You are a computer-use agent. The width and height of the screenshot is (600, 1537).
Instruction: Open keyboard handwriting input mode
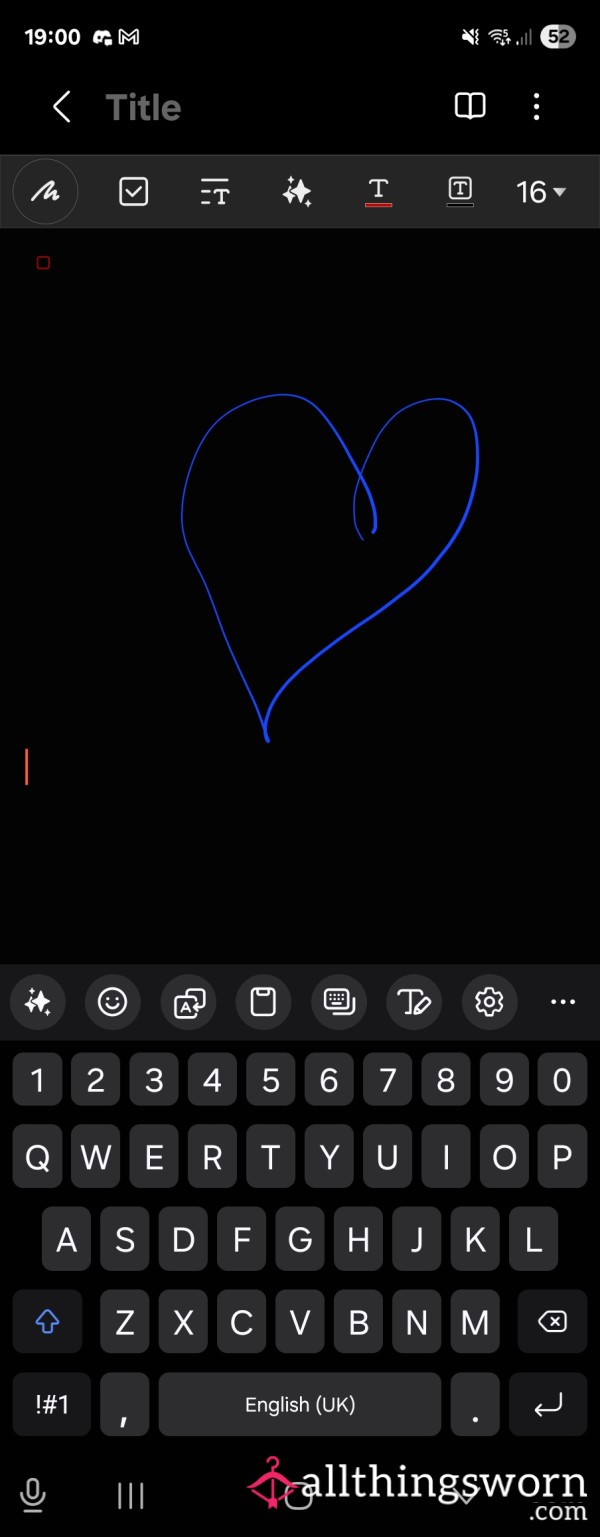(413, 1001)
